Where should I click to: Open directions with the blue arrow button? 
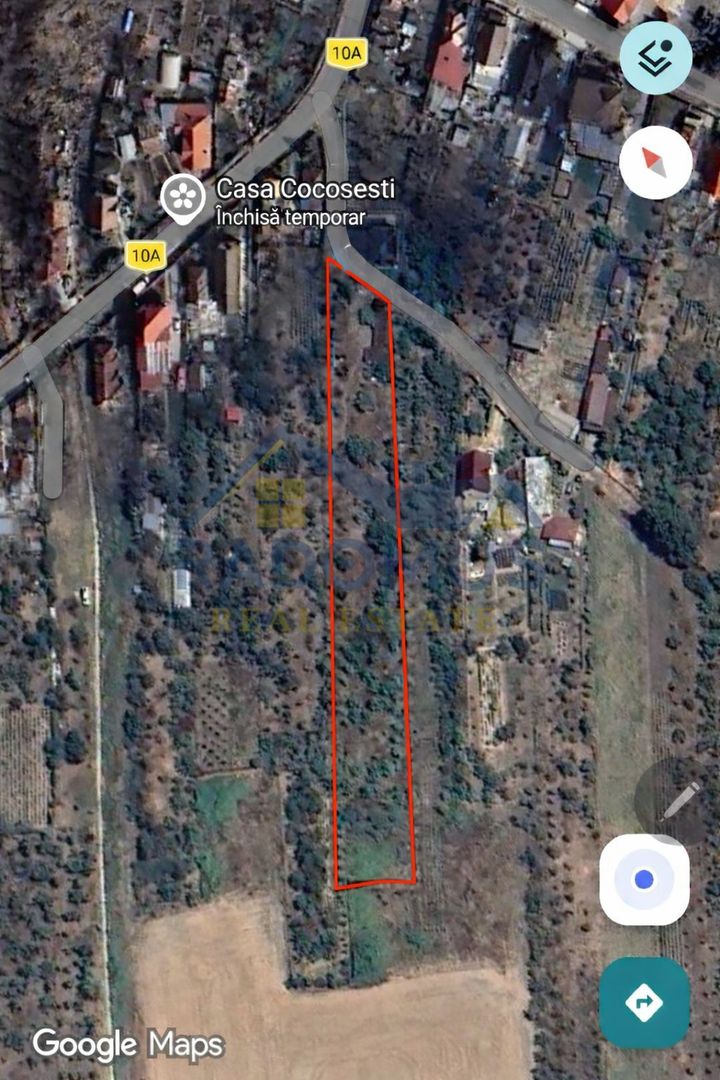(x=644, y=1002)
